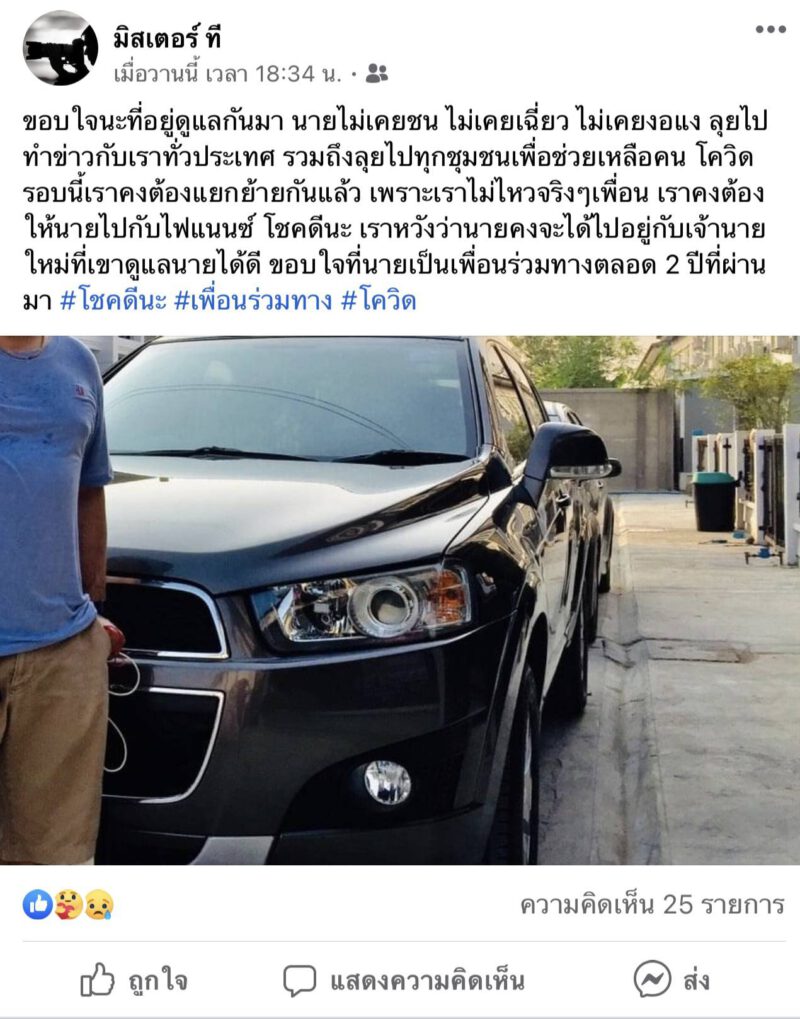Open the #เพื่อนร่วมทาง hashtag
Viewport: 800px width, 1019px height.
click(x=252, y=301)
